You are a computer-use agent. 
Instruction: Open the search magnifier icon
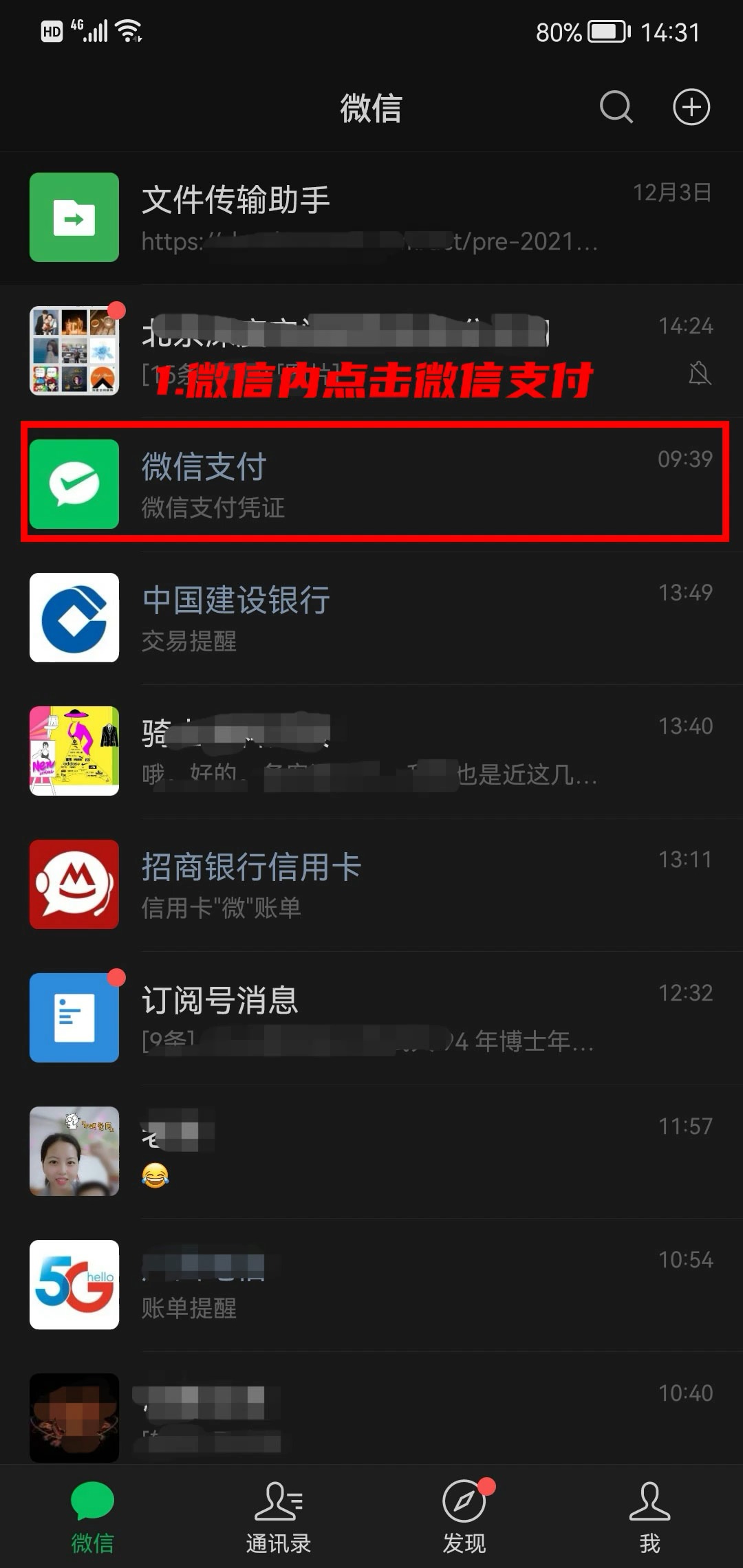click(616, 107)
